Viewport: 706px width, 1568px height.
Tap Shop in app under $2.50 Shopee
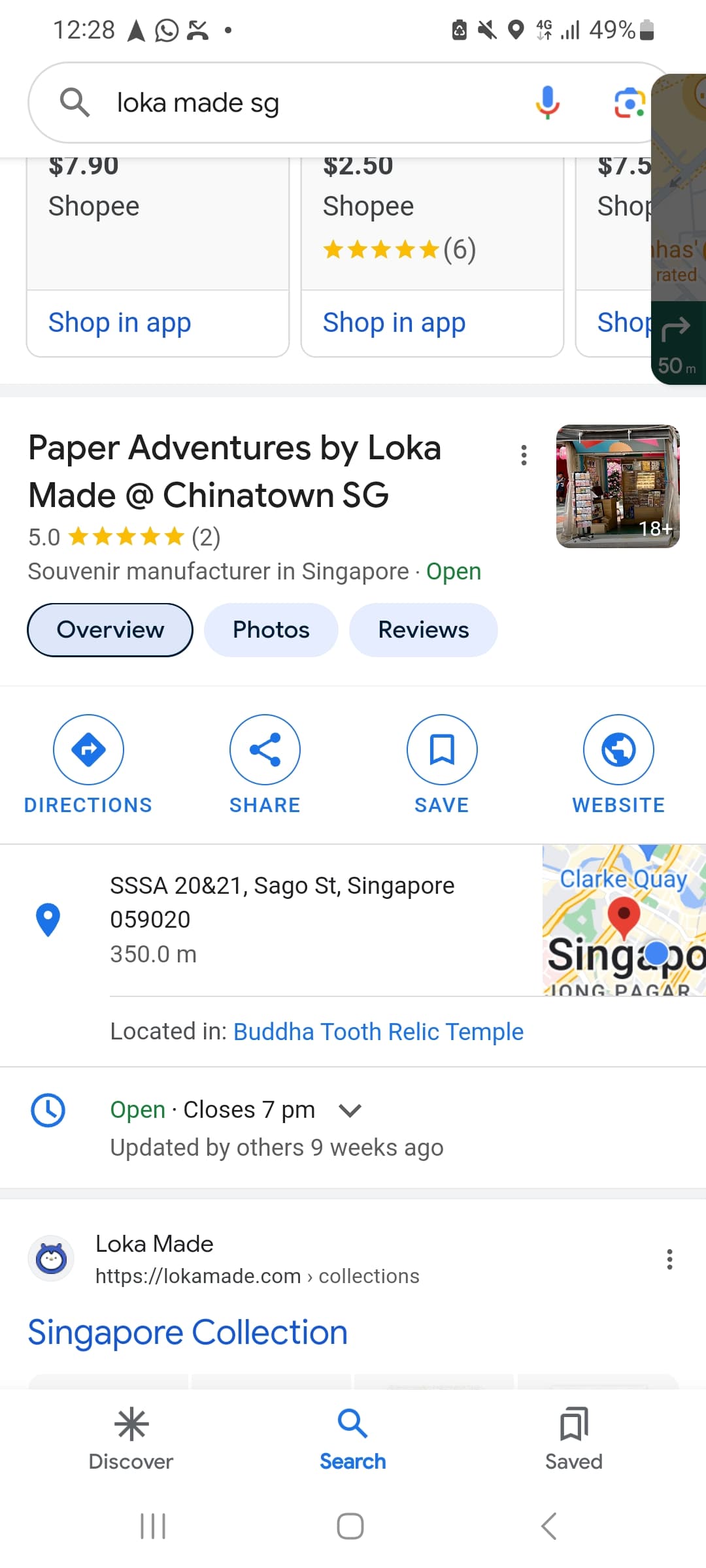[x=394, y=323]
